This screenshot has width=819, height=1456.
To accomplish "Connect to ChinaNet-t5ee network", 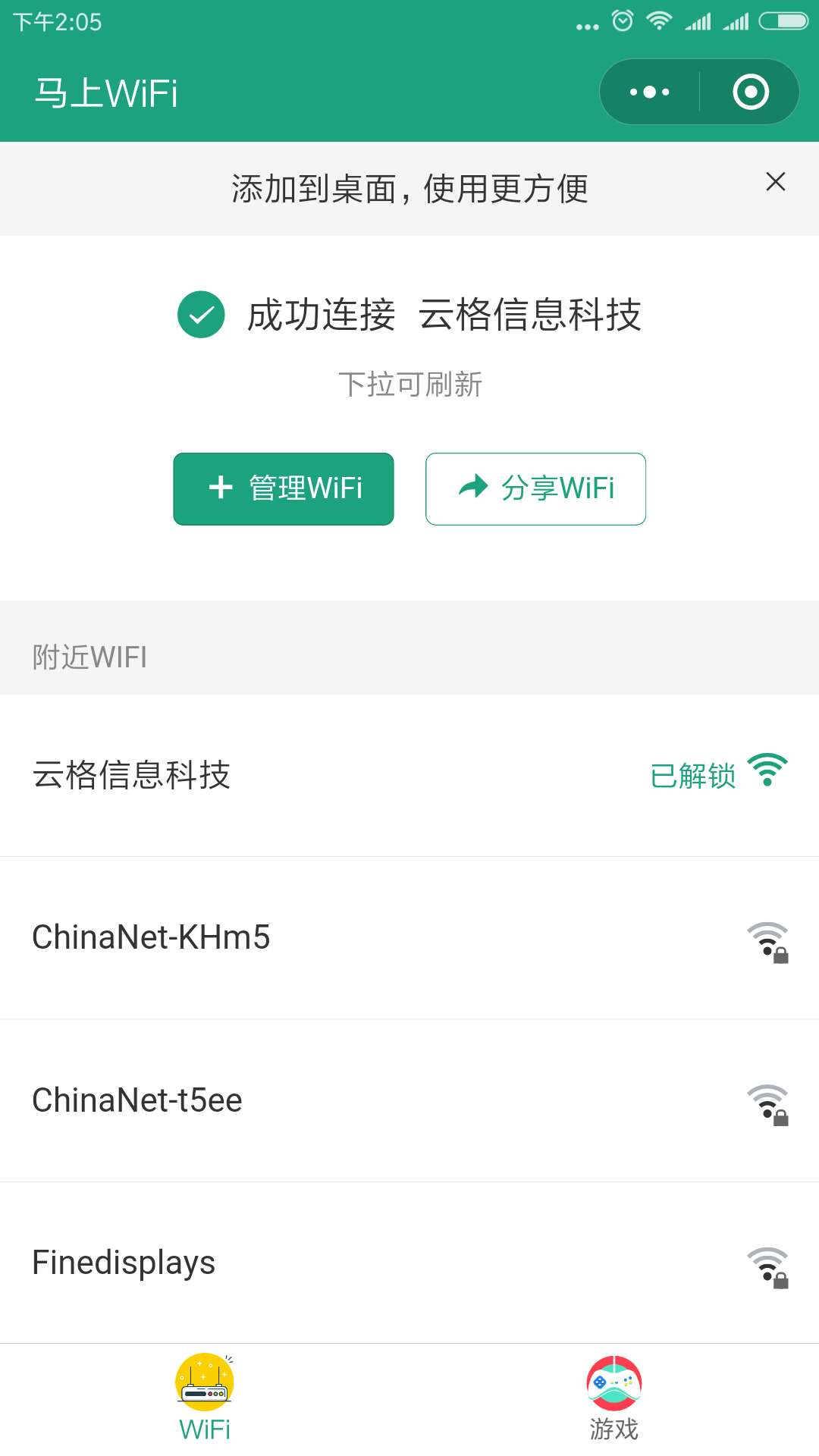I will click(x=409, y=1100).
